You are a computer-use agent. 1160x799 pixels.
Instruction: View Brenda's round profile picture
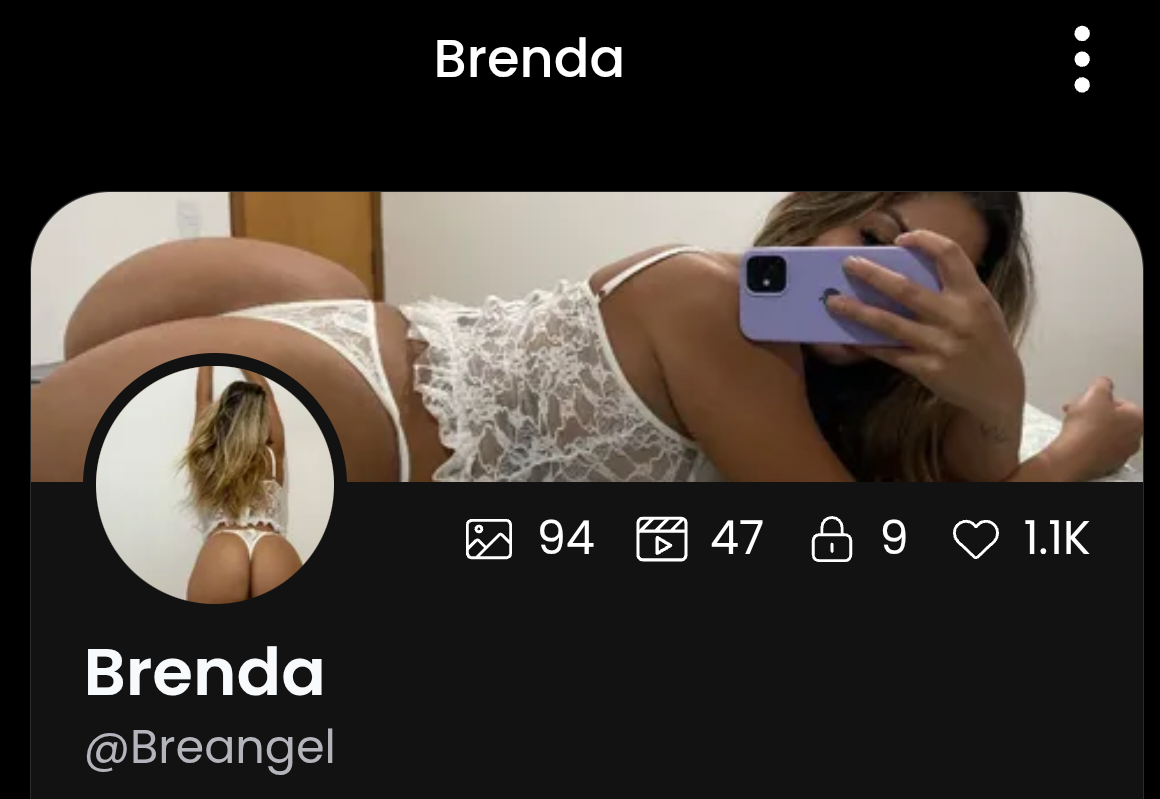click(x=215, y=484)
